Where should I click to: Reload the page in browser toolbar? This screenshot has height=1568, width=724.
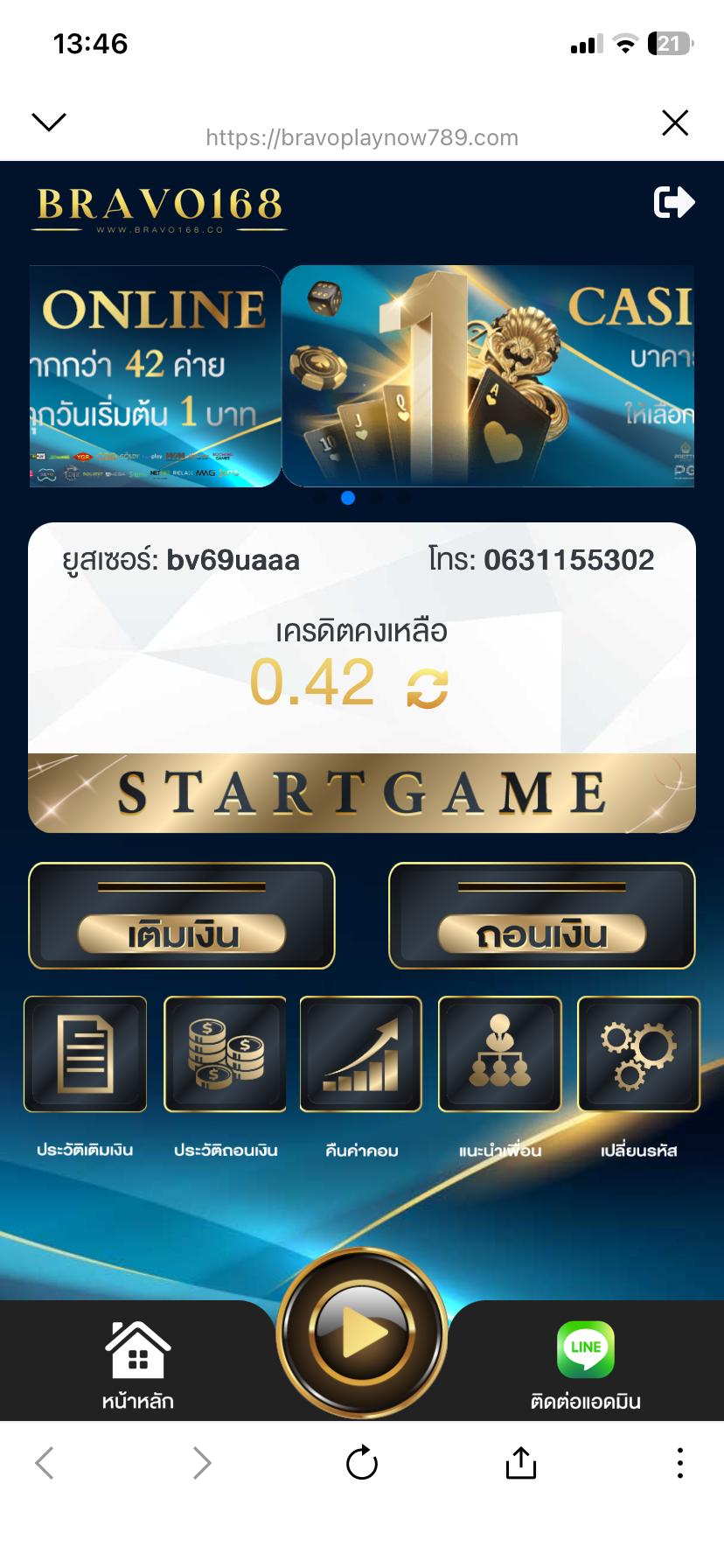pyautogui.click(x=361, y=1462)
